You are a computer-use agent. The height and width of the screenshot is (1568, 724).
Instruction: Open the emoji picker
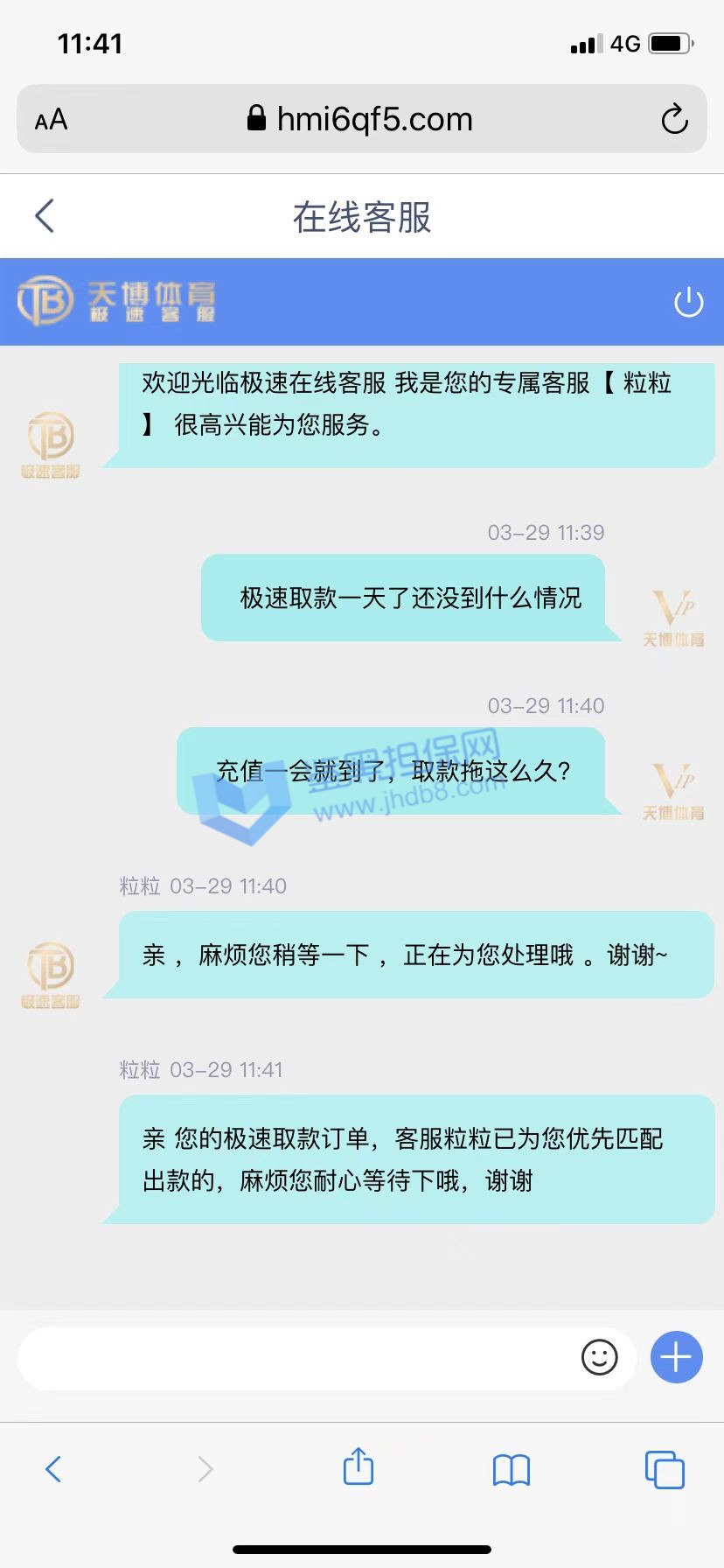tap(599, 1358)
